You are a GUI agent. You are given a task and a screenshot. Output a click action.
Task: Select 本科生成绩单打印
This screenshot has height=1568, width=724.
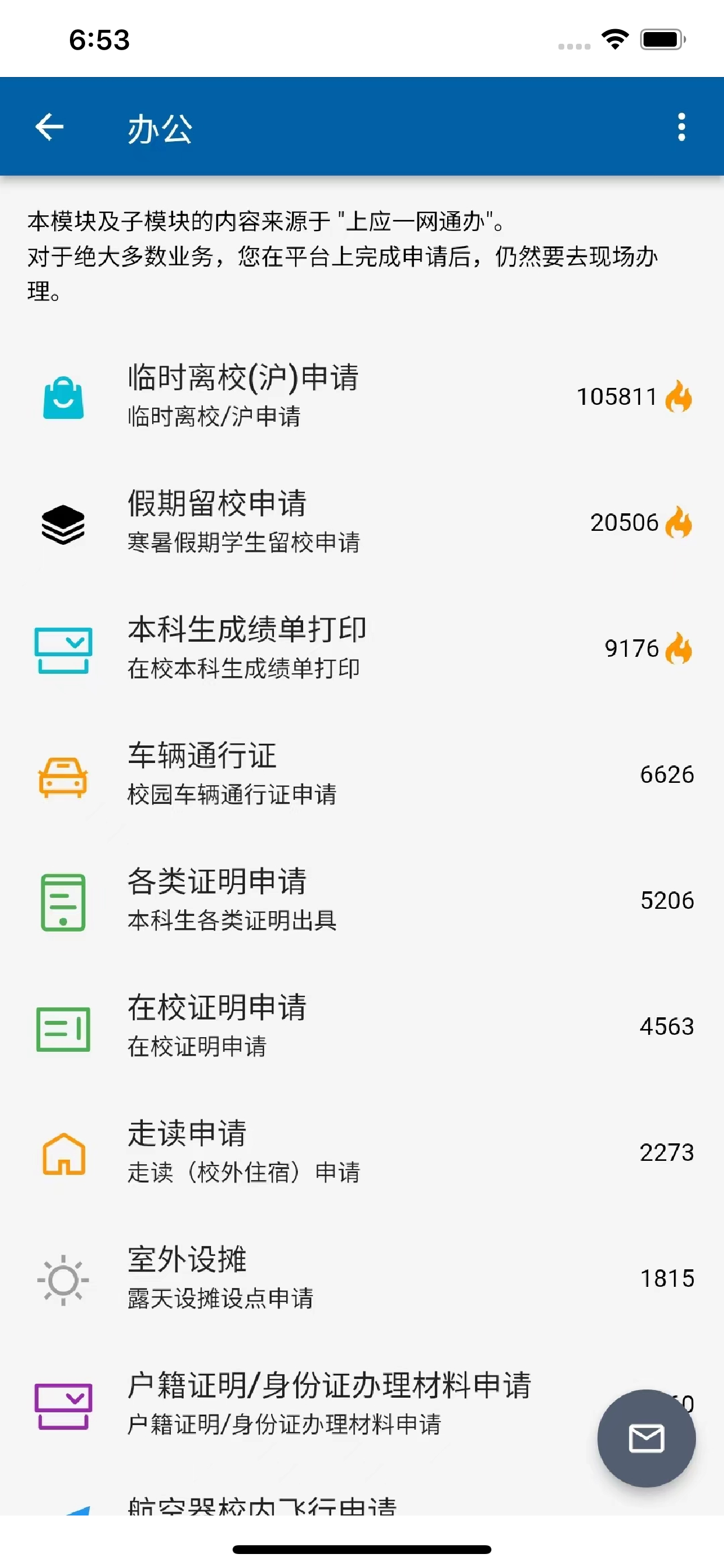(362, 649)
